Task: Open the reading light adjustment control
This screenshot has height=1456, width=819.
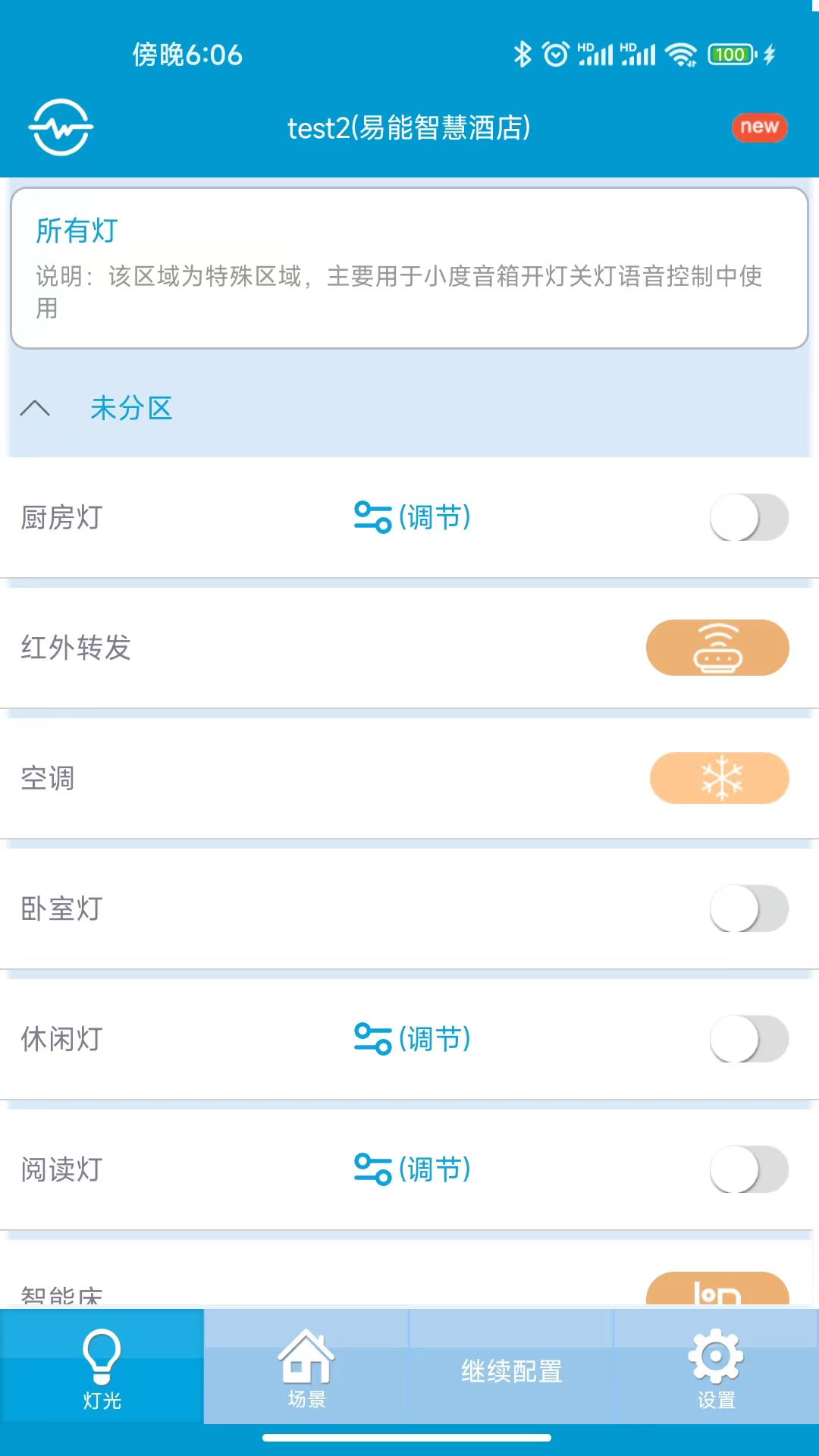Action: point(412,1169)
